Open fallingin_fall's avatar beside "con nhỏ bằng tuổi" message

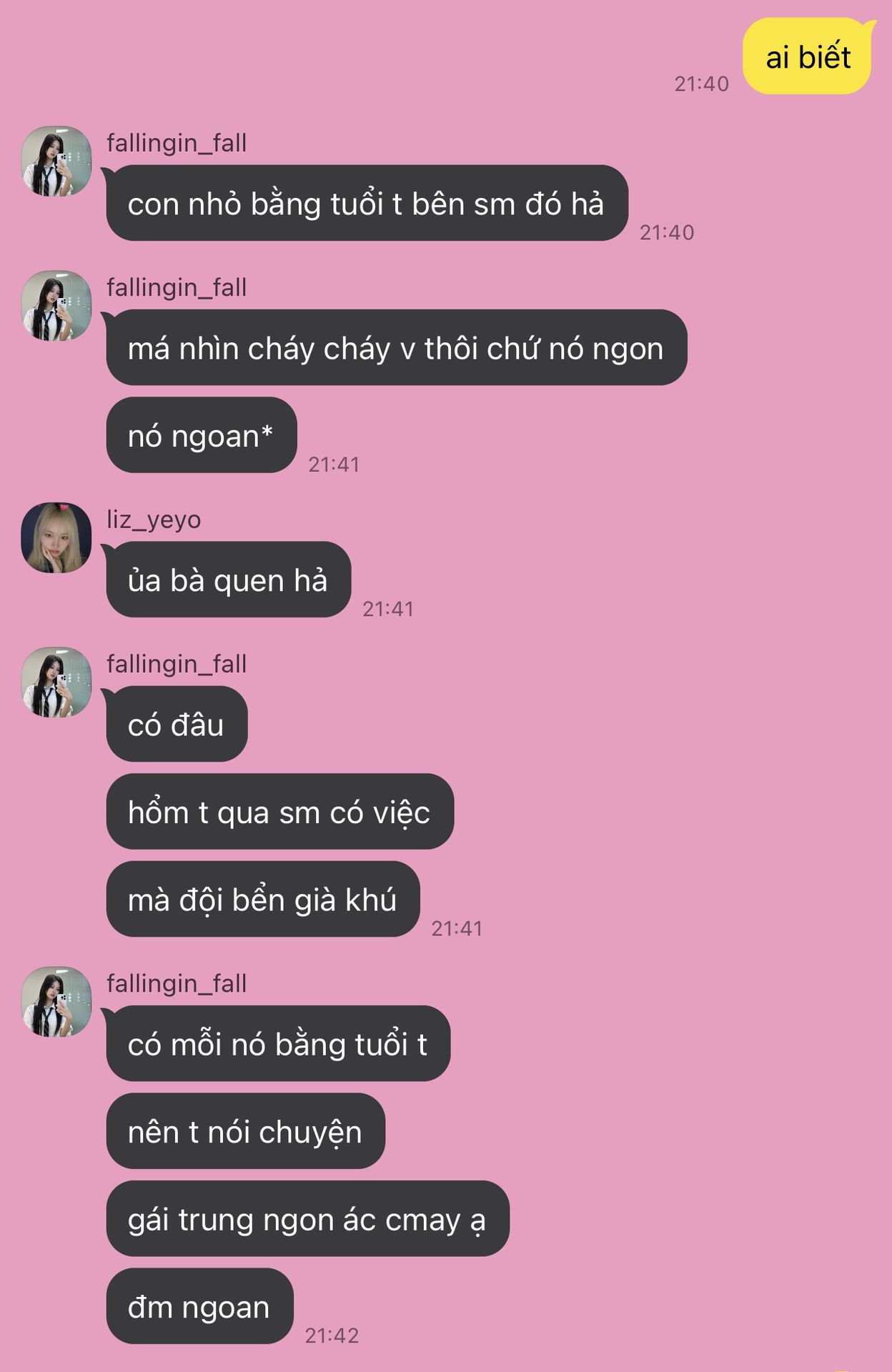coord(56,161)
